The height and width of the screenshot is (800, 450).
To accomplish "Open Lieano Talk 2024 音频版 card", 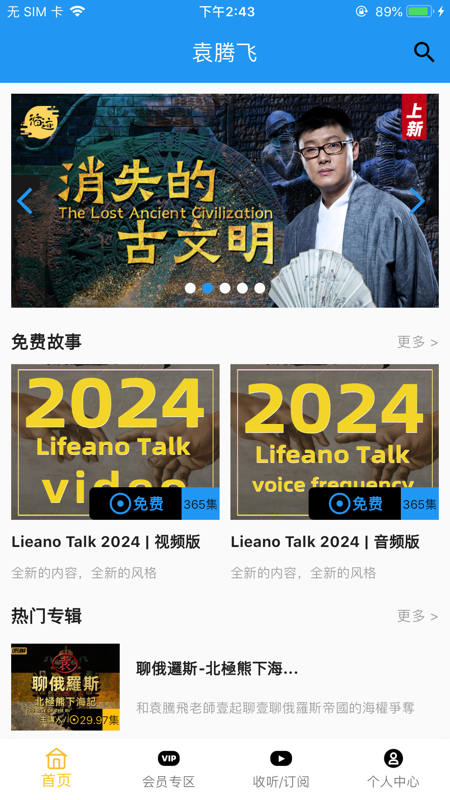I will [x=335, y=472].
